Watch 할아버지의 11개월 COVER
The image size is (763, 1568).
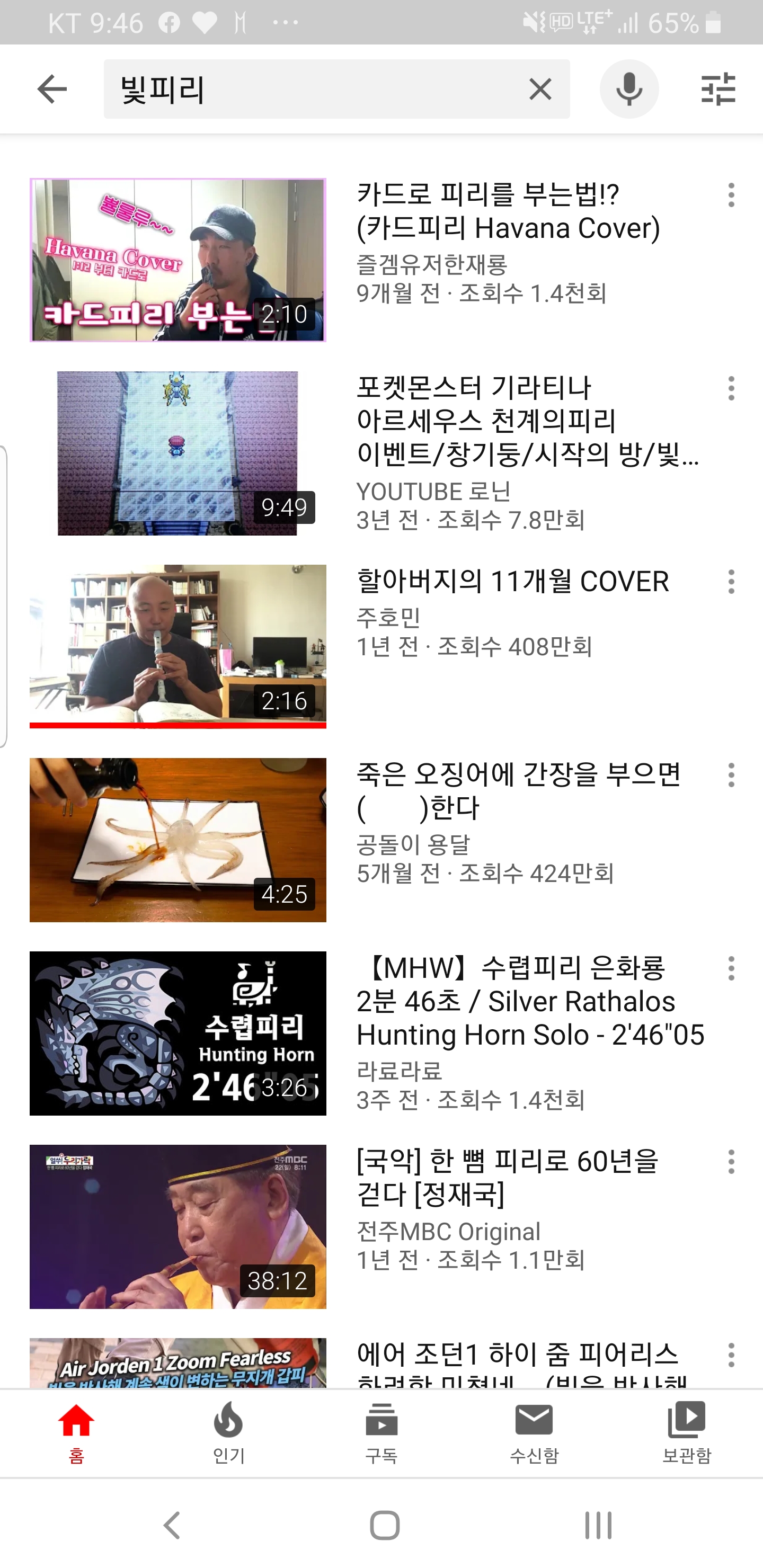click(178, 646)
